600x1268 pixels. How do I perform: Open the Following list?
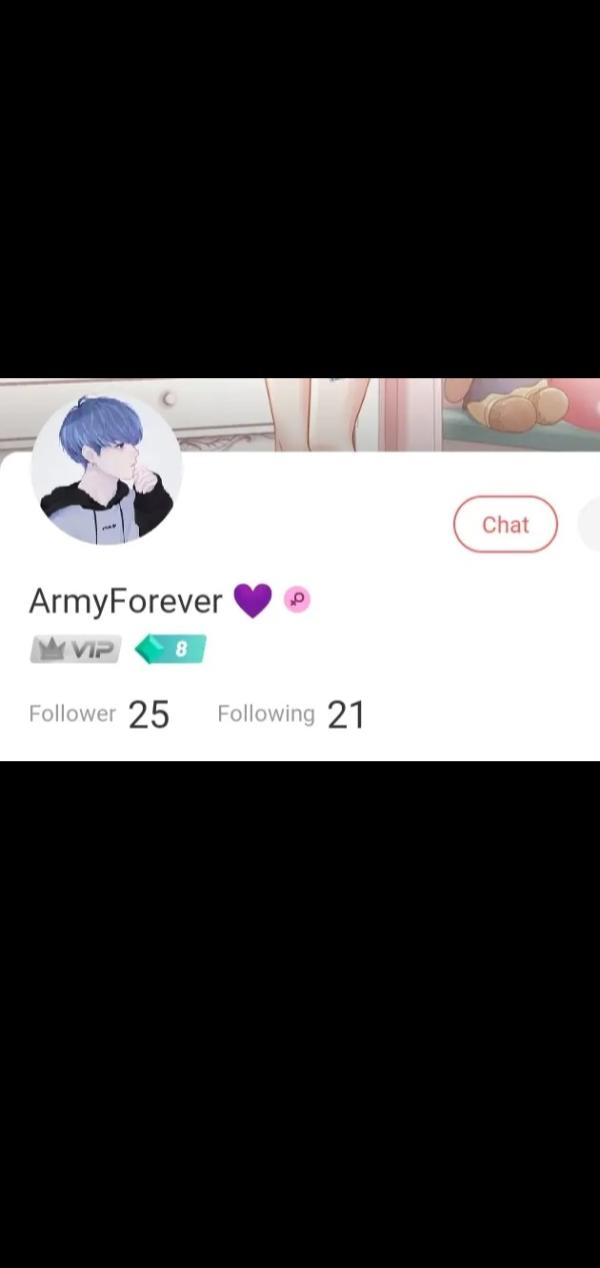pos(291,714)
